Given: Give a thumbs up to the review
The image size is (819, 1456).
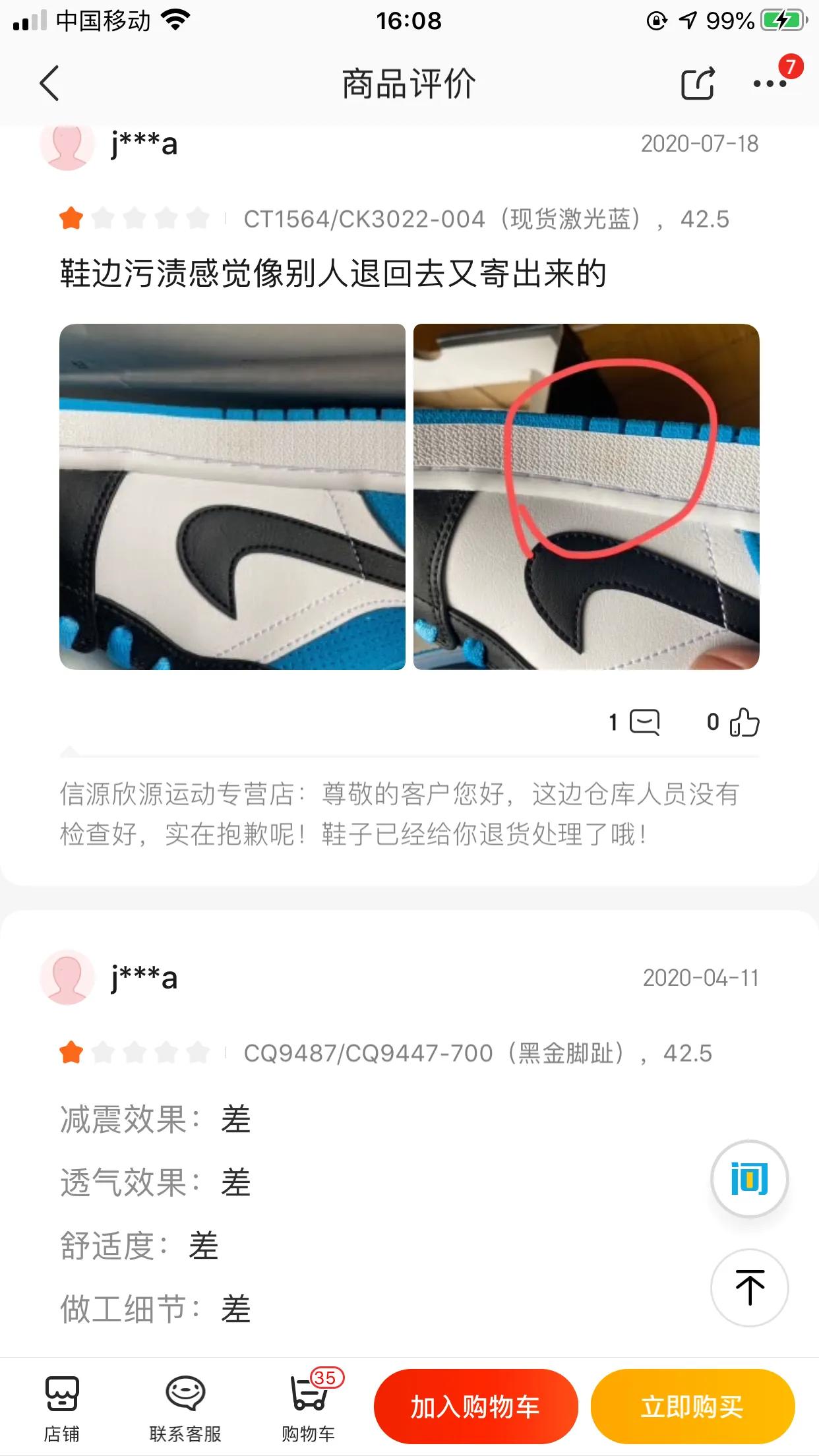Looking at the screenshot, I should click(744, 723).
